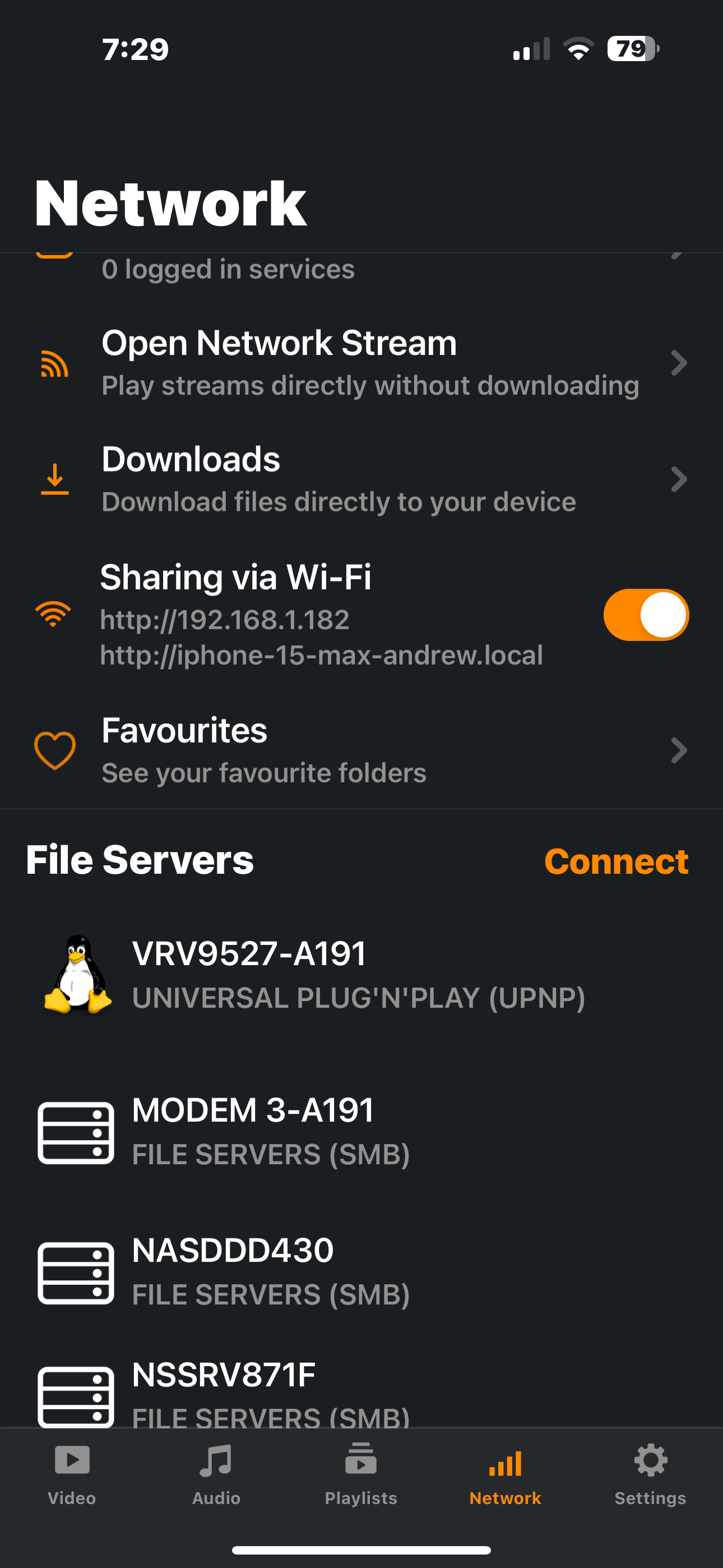
Task: Open the Downloads row
Action: 361,479
